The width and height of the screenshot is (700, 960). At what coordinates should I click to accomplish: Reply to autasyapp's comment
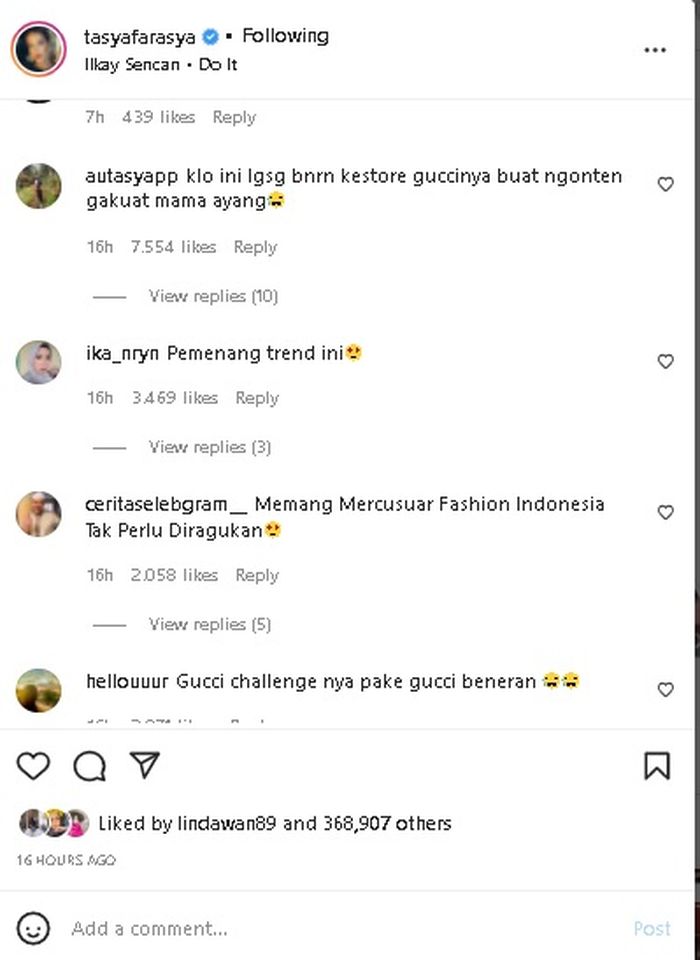click(x=255, y=247)
